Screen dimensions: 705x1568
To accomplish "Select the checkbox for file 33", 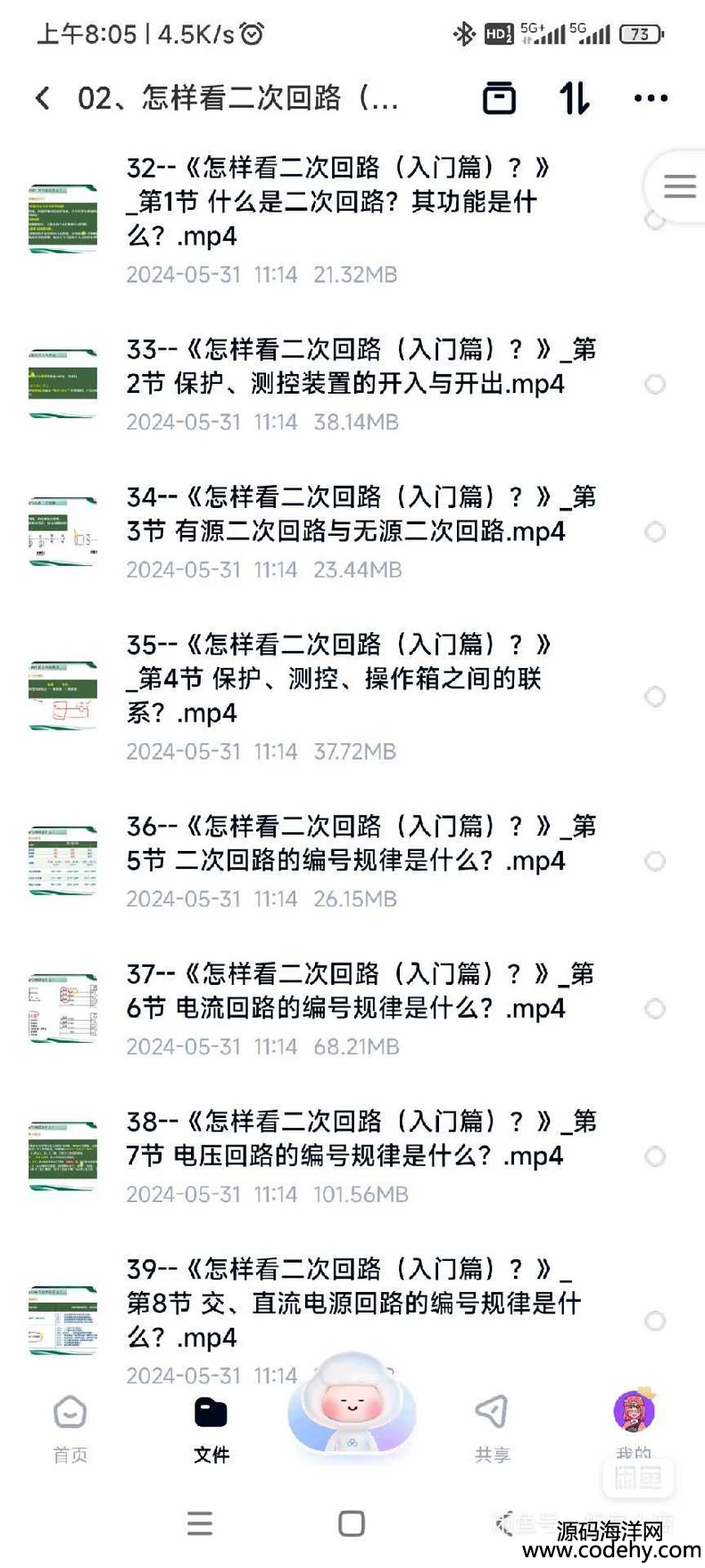I will point(655,384).
